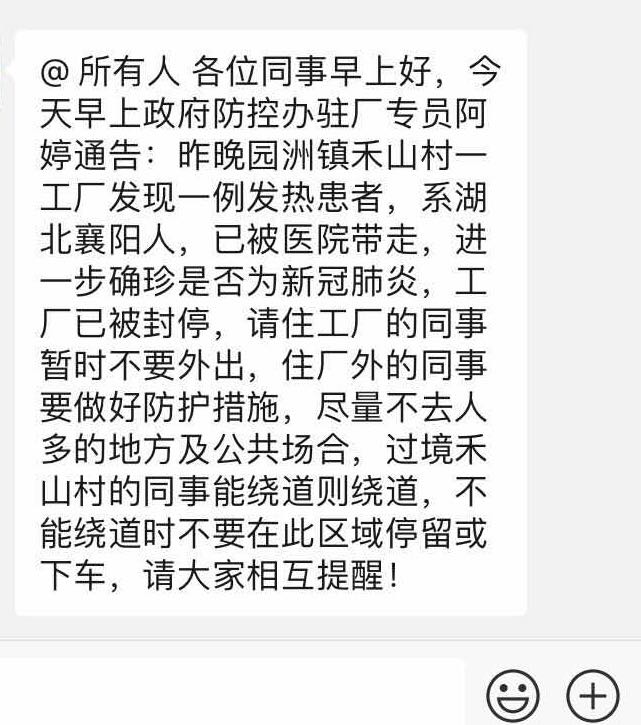This screenshot has width=641, height=725.
Task: Open the plus attachment menu
Action: (593, 694)
